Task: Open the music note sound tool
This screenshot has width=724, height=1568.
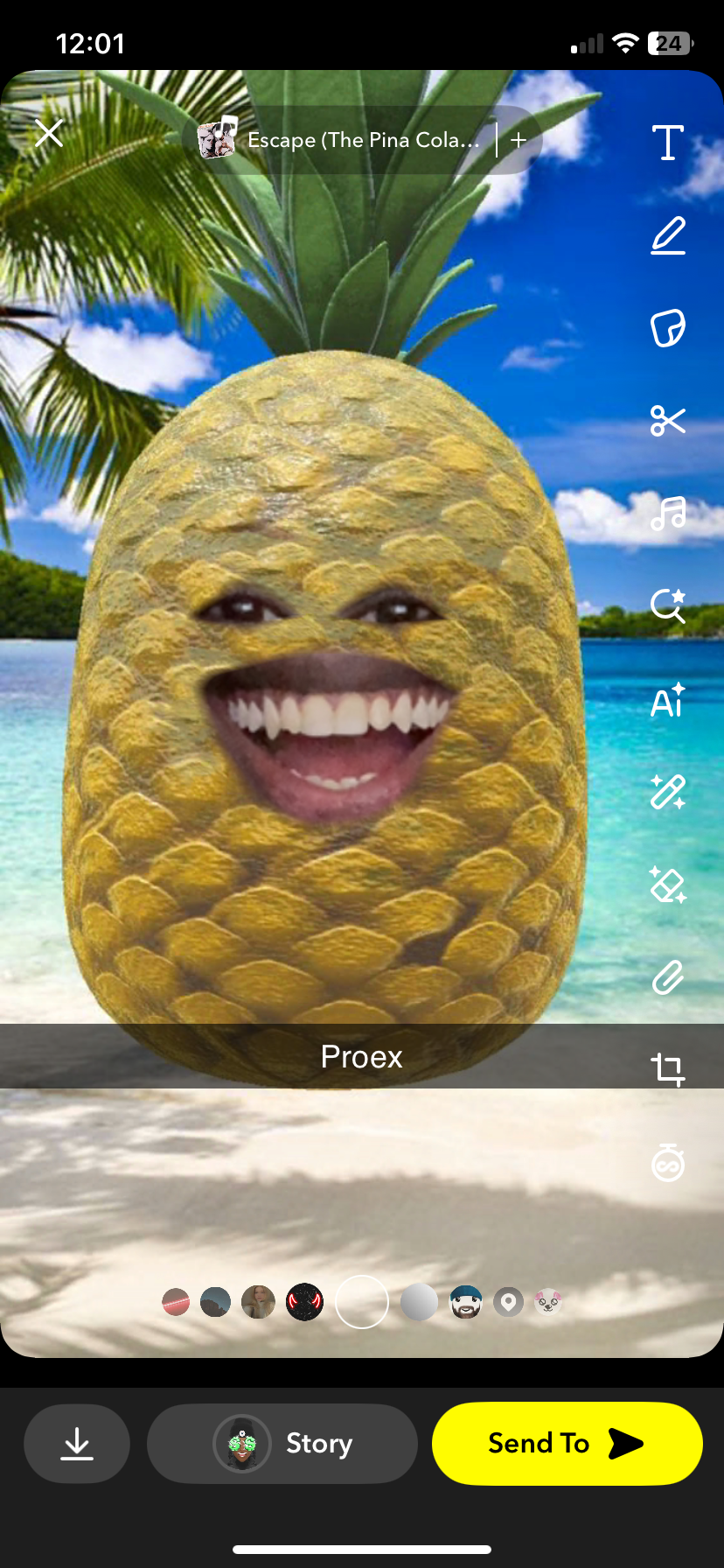Action: pos(668,514)
